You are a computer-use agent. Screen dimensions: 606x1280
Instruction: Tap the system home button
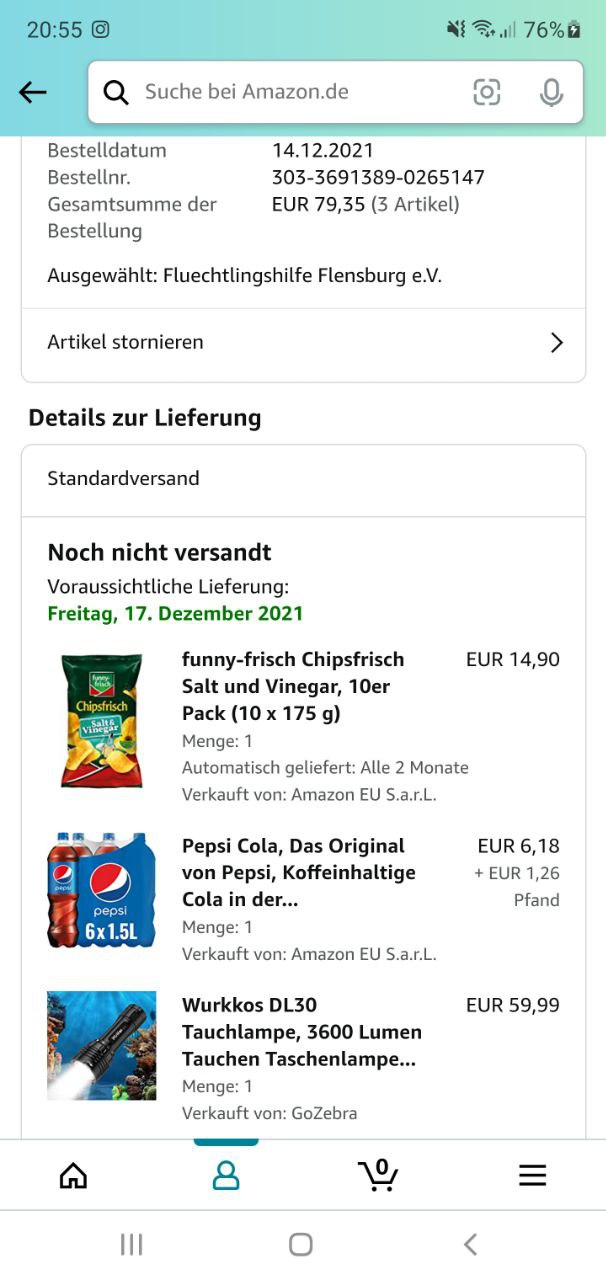[x=301, y=1244]
